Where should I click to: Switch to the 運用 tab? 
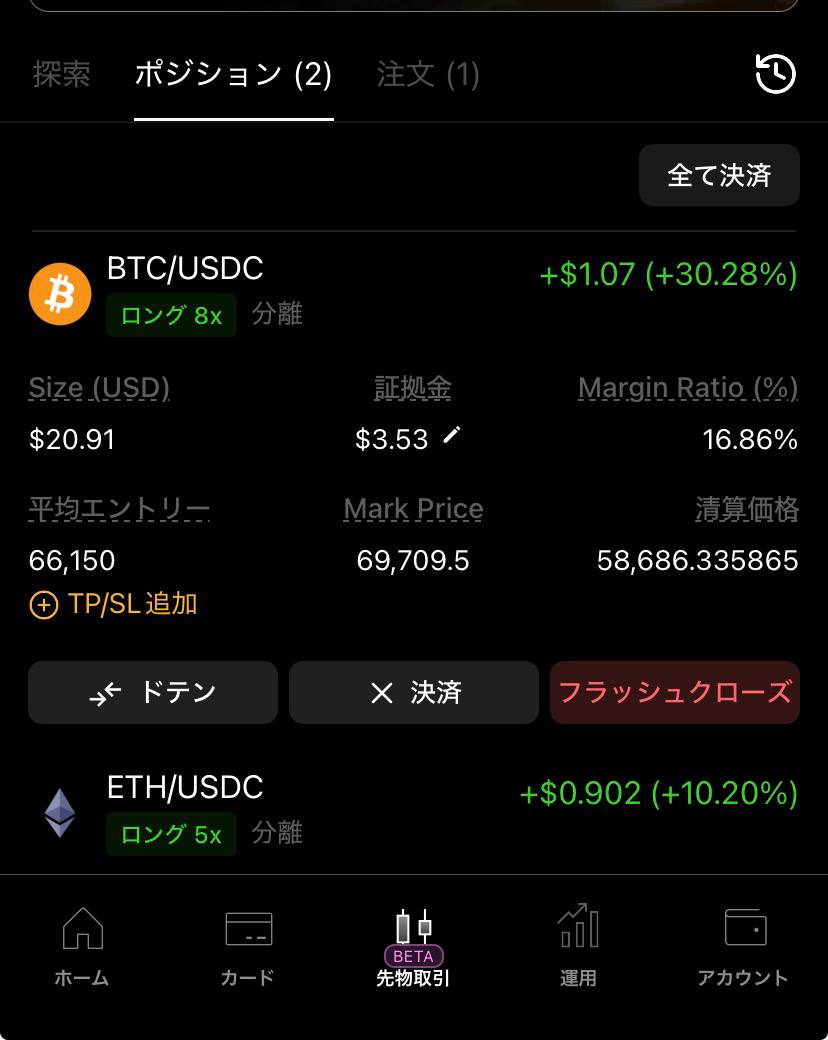click(578, 946)
